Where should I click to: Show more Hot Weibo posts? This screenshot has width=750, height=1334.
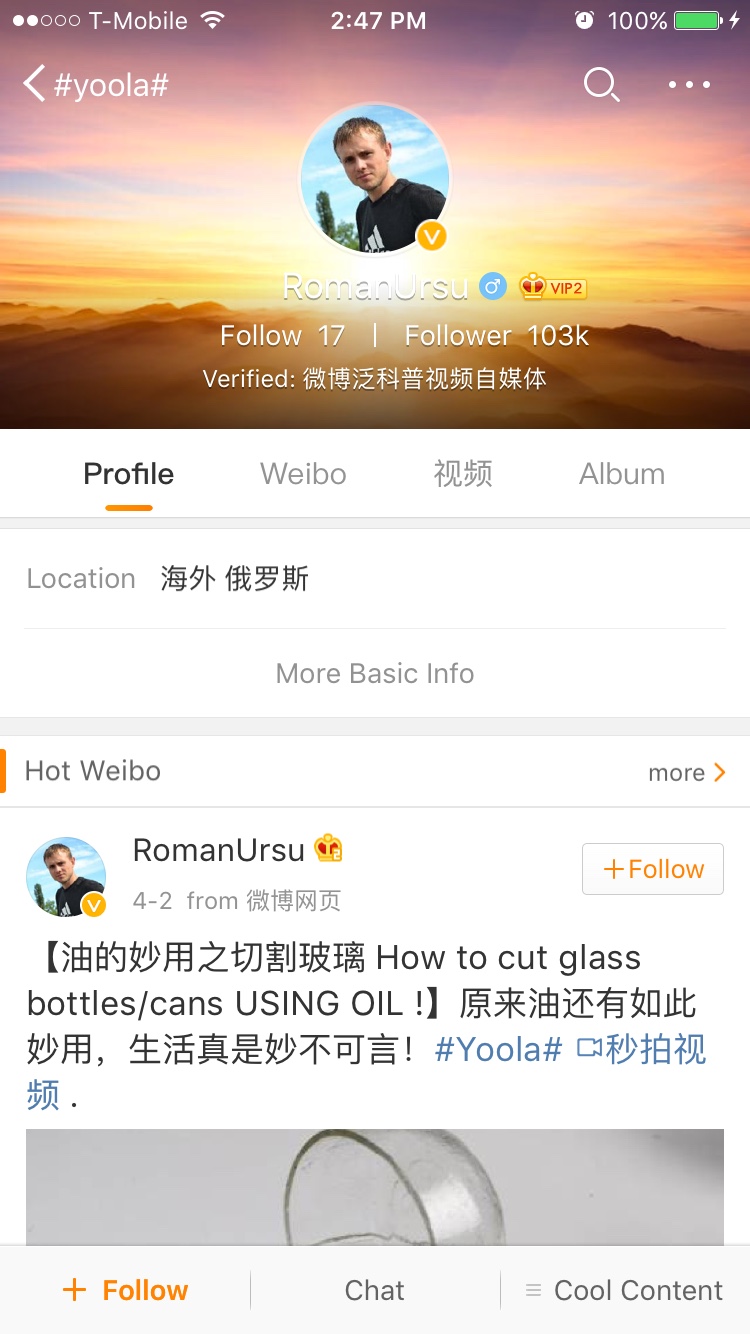[686, 772]
